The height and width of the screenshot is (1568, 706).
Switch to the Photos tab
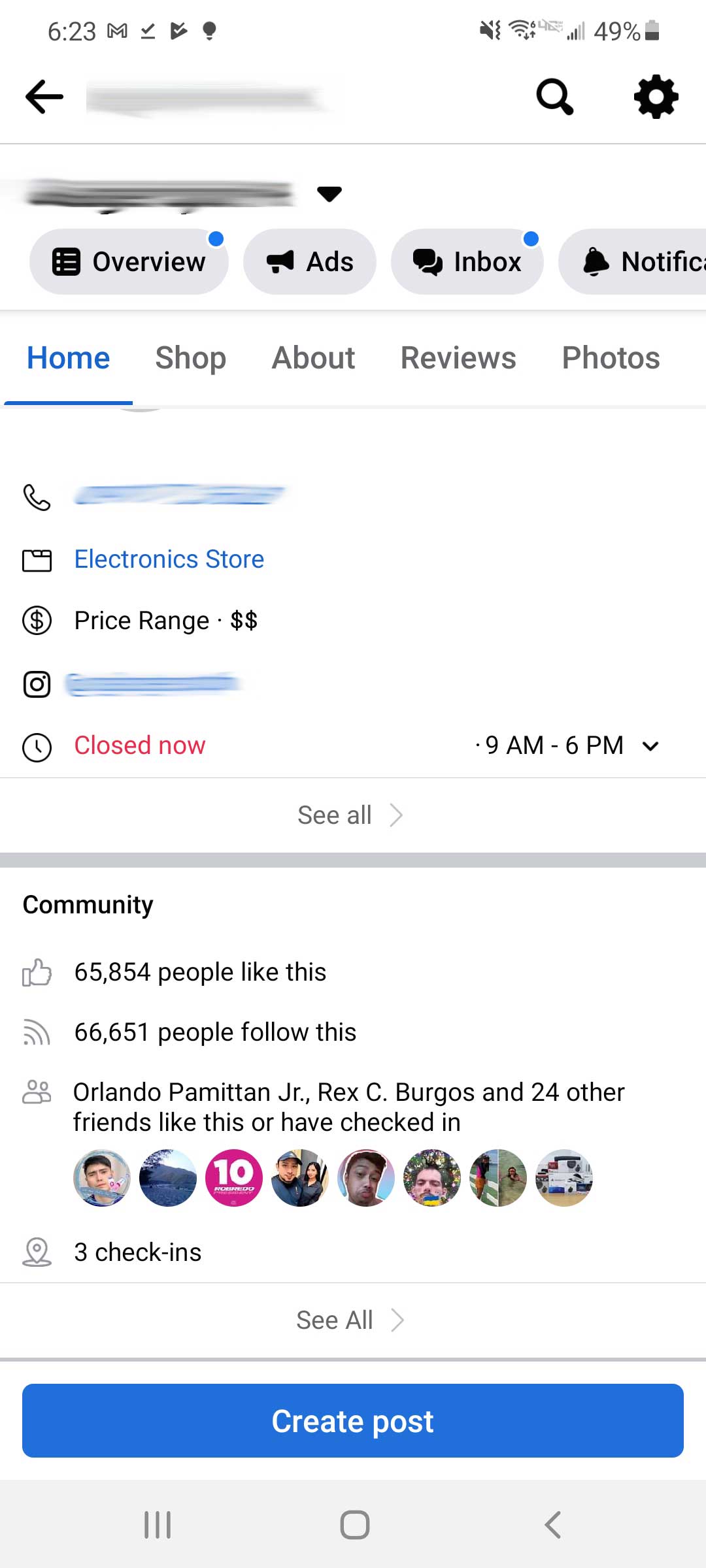point(611,358)
